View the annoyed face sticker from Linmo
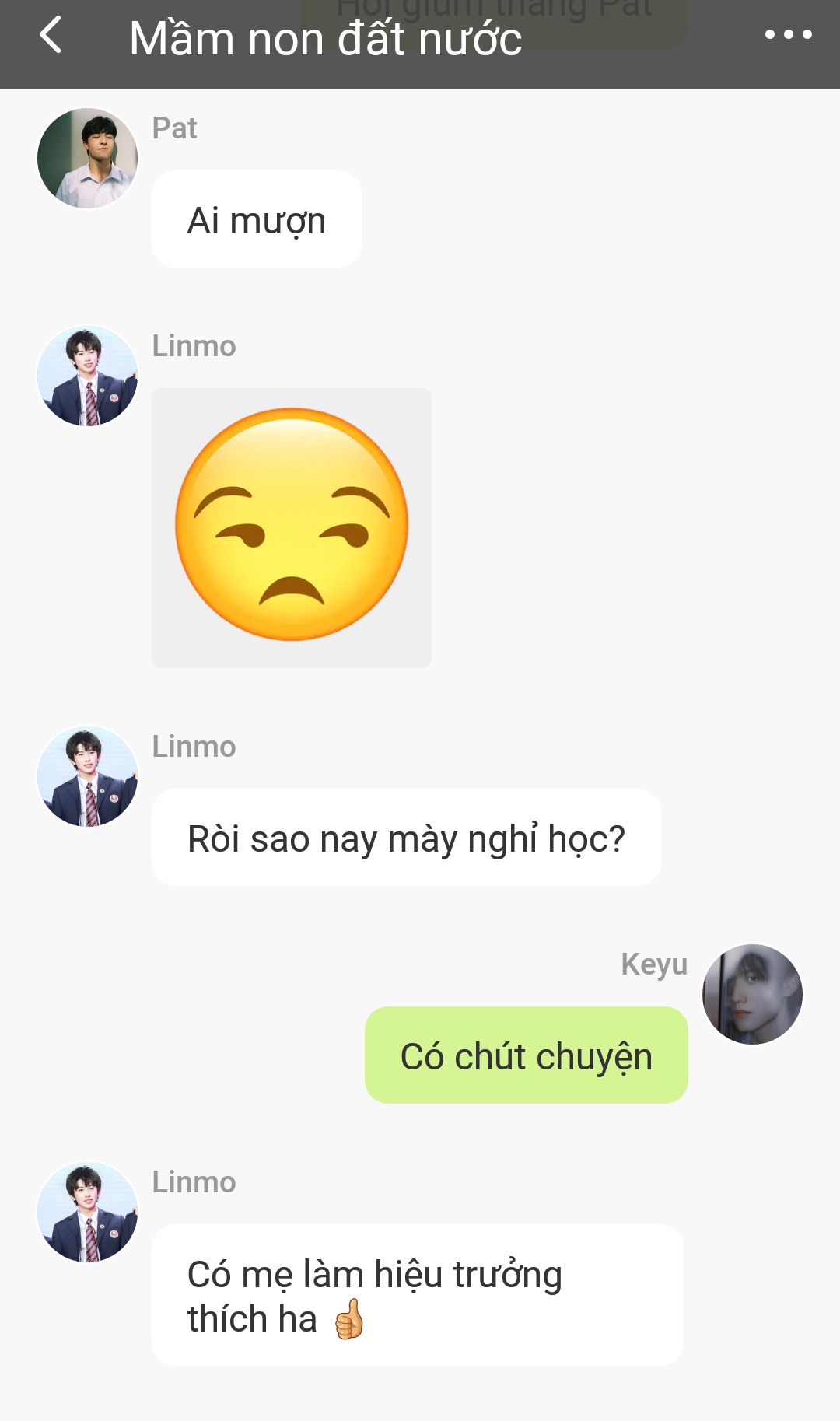The height and width of the screenshot is (1421, 840). pos(292,527)
